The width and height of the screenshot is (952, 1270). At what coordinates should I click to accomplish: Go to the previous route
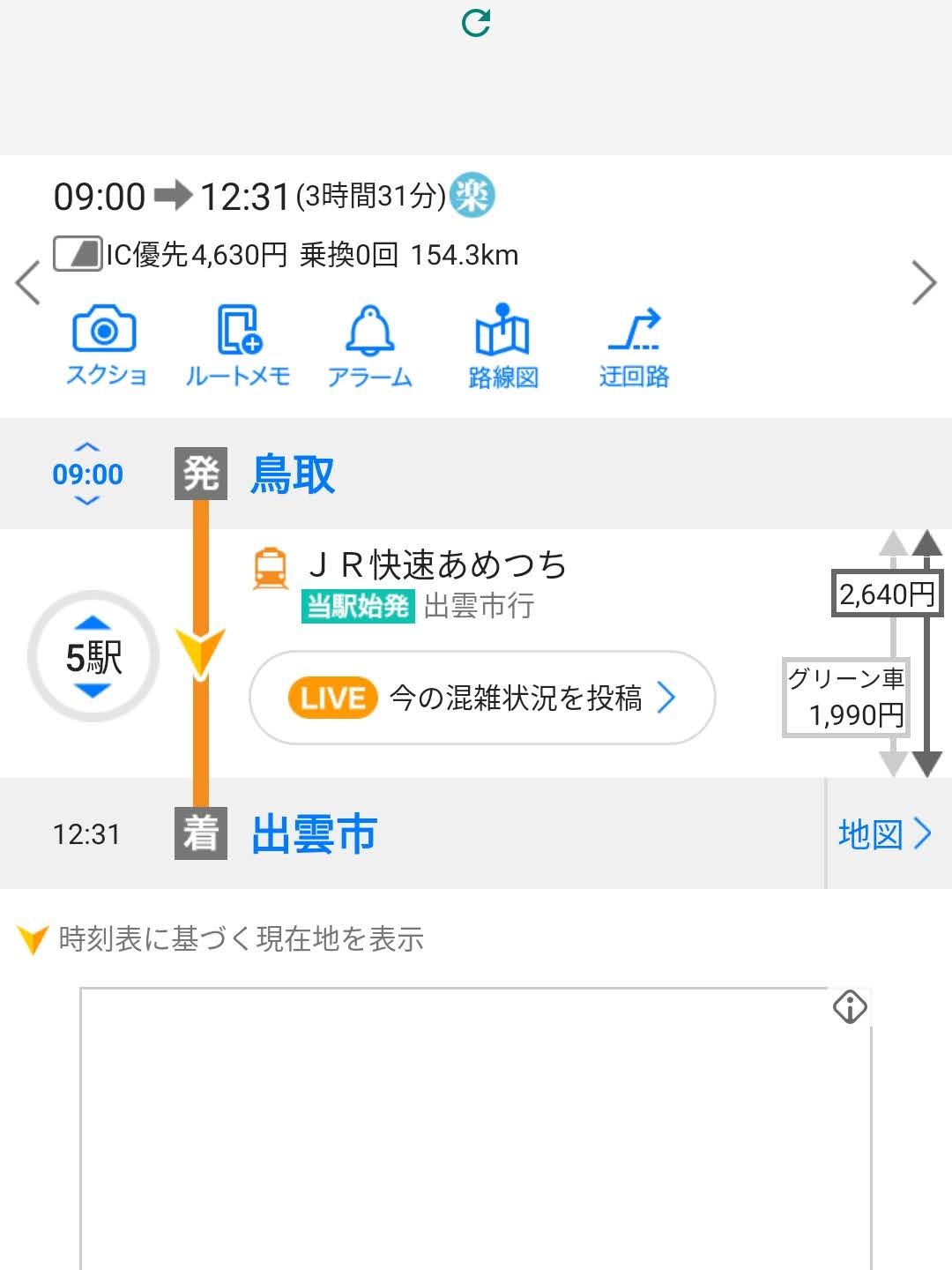28,283
